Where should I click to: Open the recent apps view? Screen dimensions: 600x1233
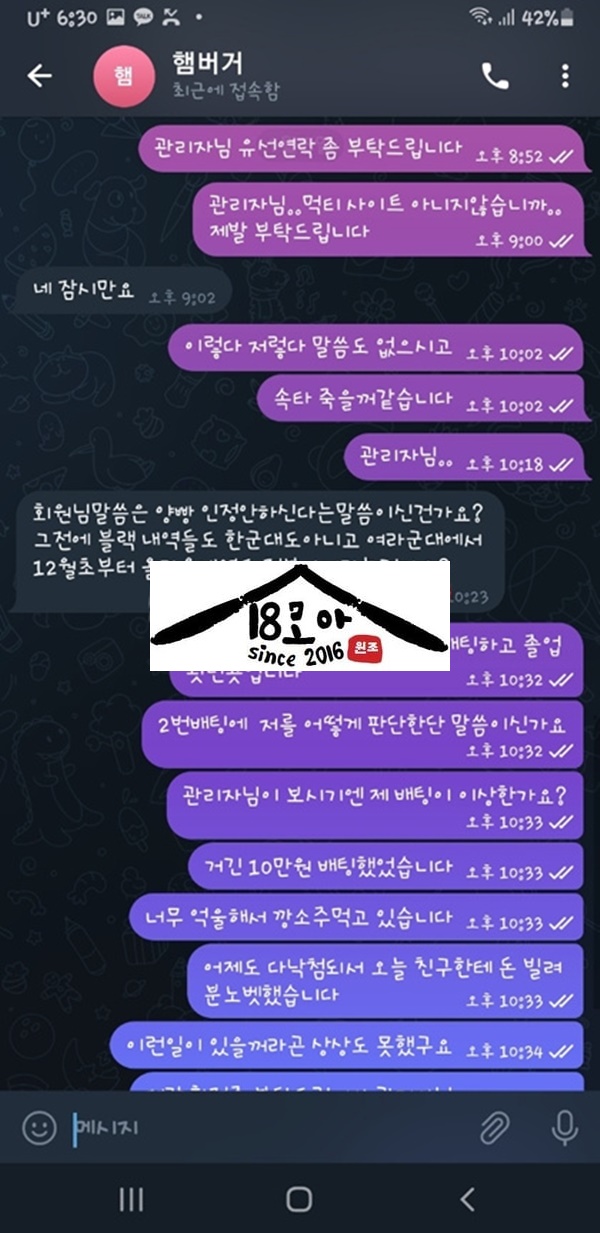click(x=131, y=1199)
